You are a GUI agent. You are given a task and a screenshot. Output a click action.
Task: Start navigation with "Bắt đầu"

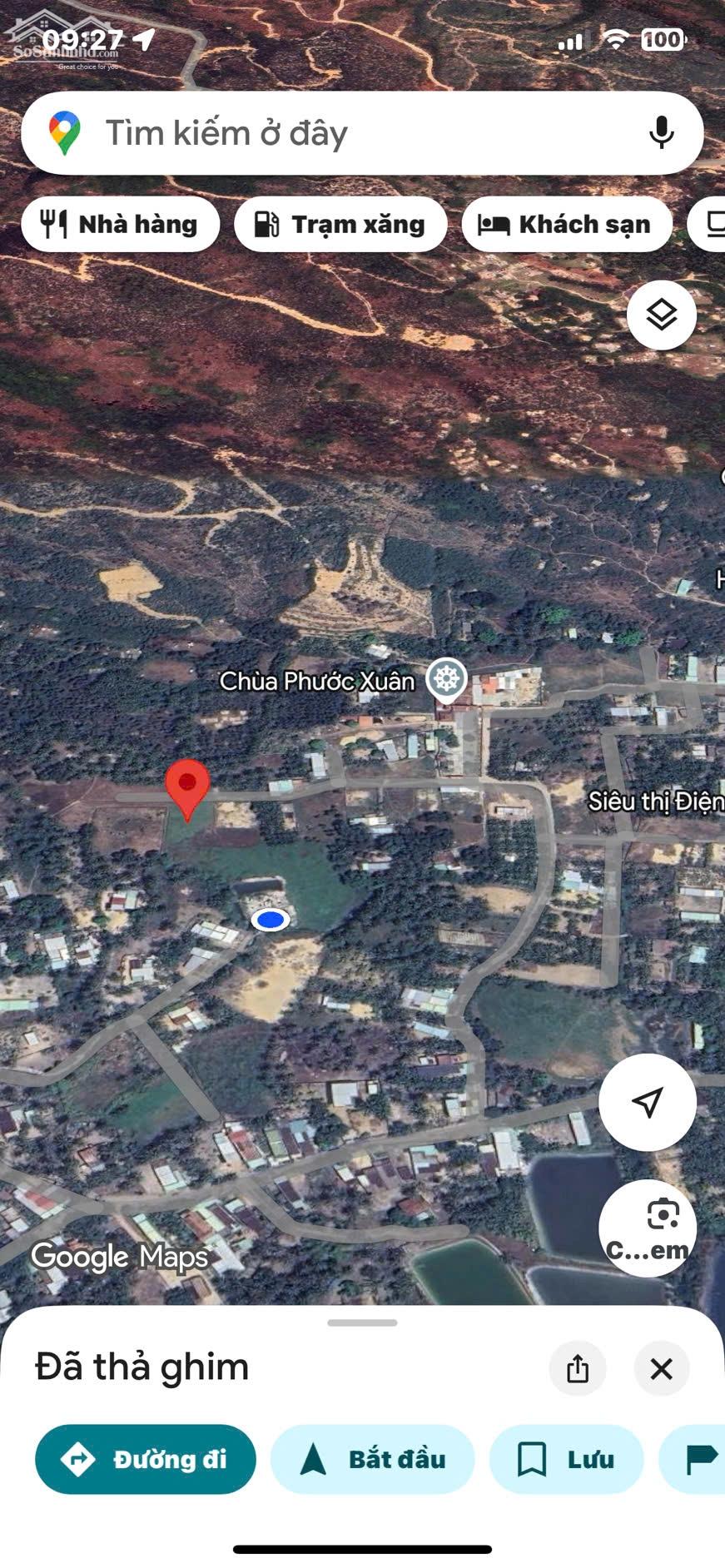(373, 1459)
